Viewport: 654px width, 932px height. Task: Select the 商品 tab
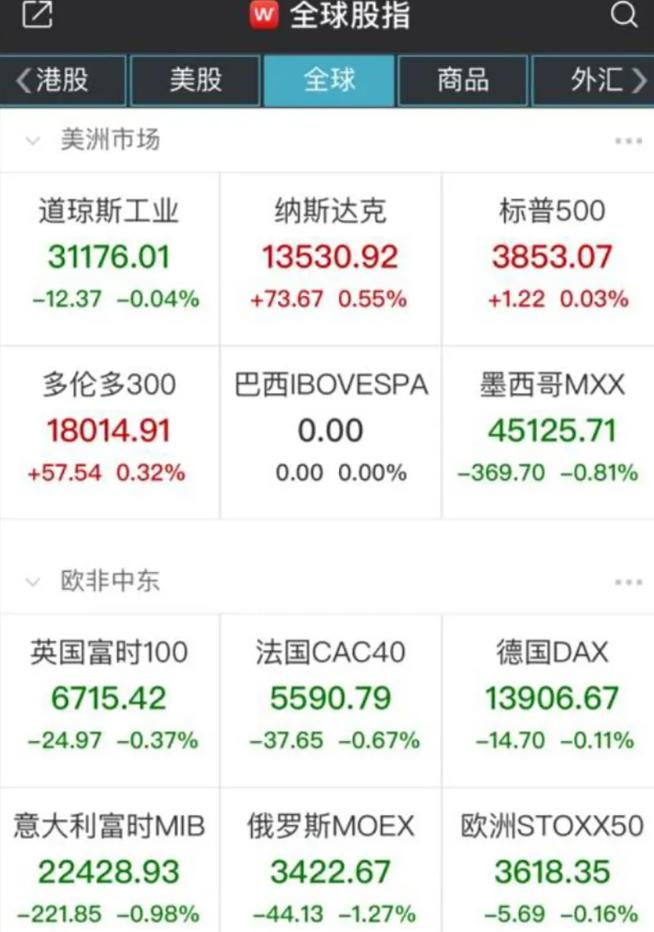click(x=463, y=80)
